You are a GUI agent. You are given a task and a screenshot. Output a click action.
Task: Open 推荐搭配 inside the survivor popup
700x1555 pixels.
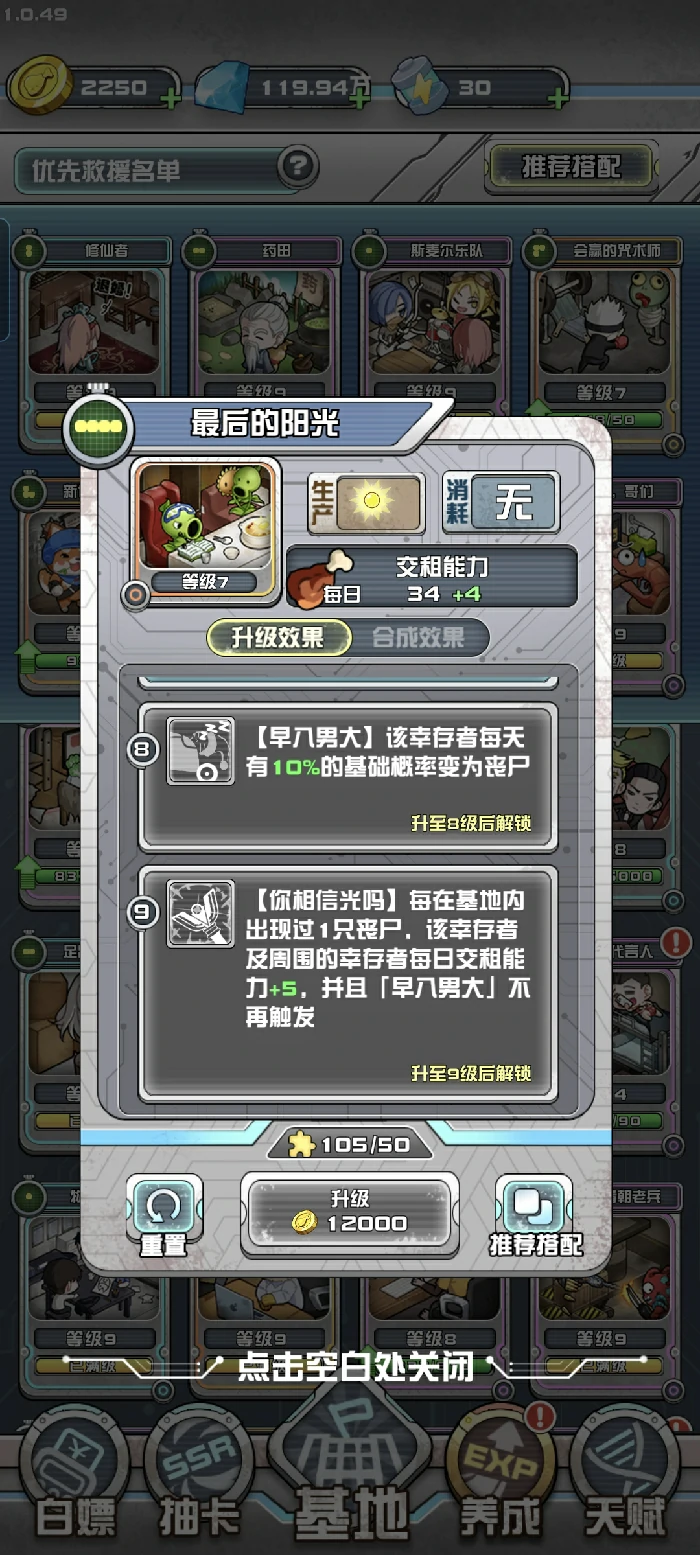(534, 1214)
